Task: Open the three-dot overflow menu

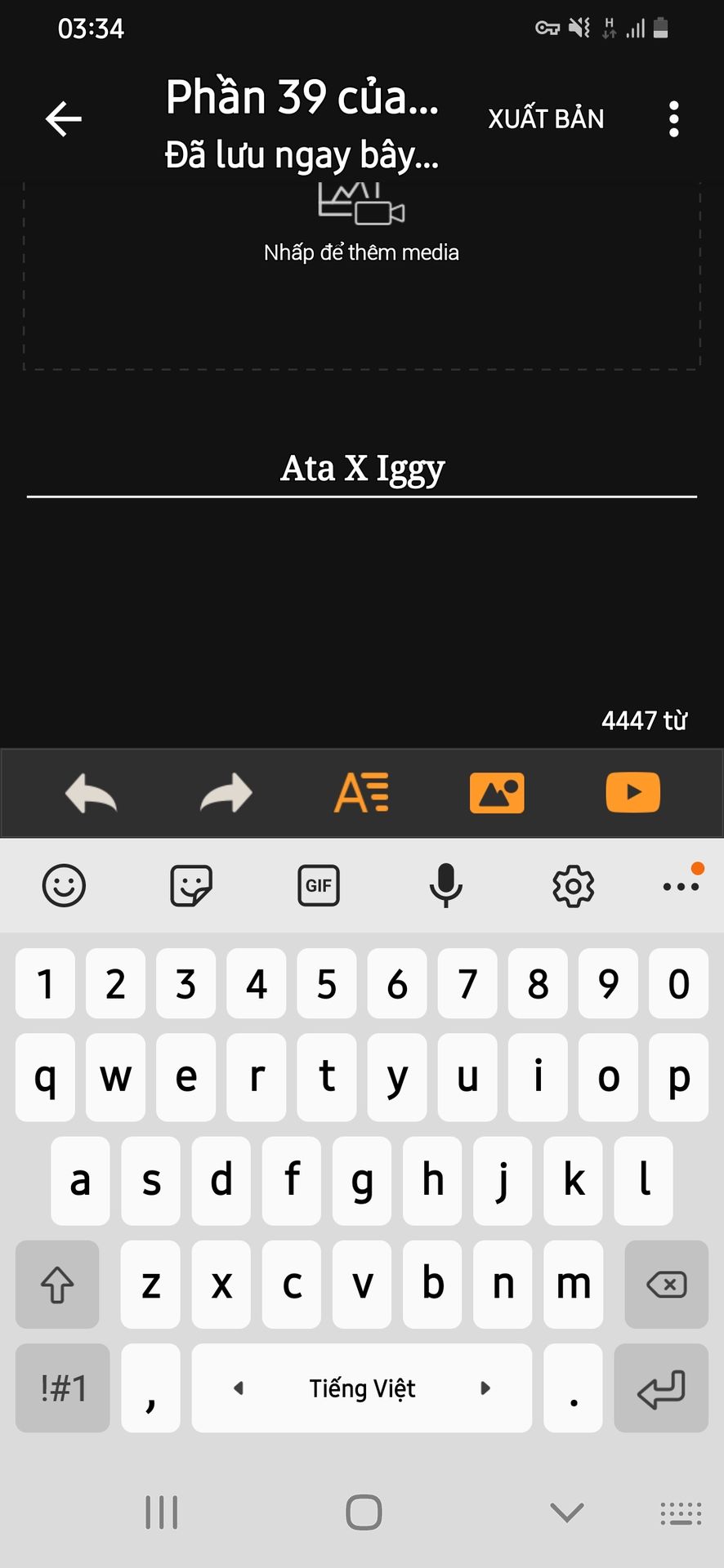Action: (x=673, y=119)
